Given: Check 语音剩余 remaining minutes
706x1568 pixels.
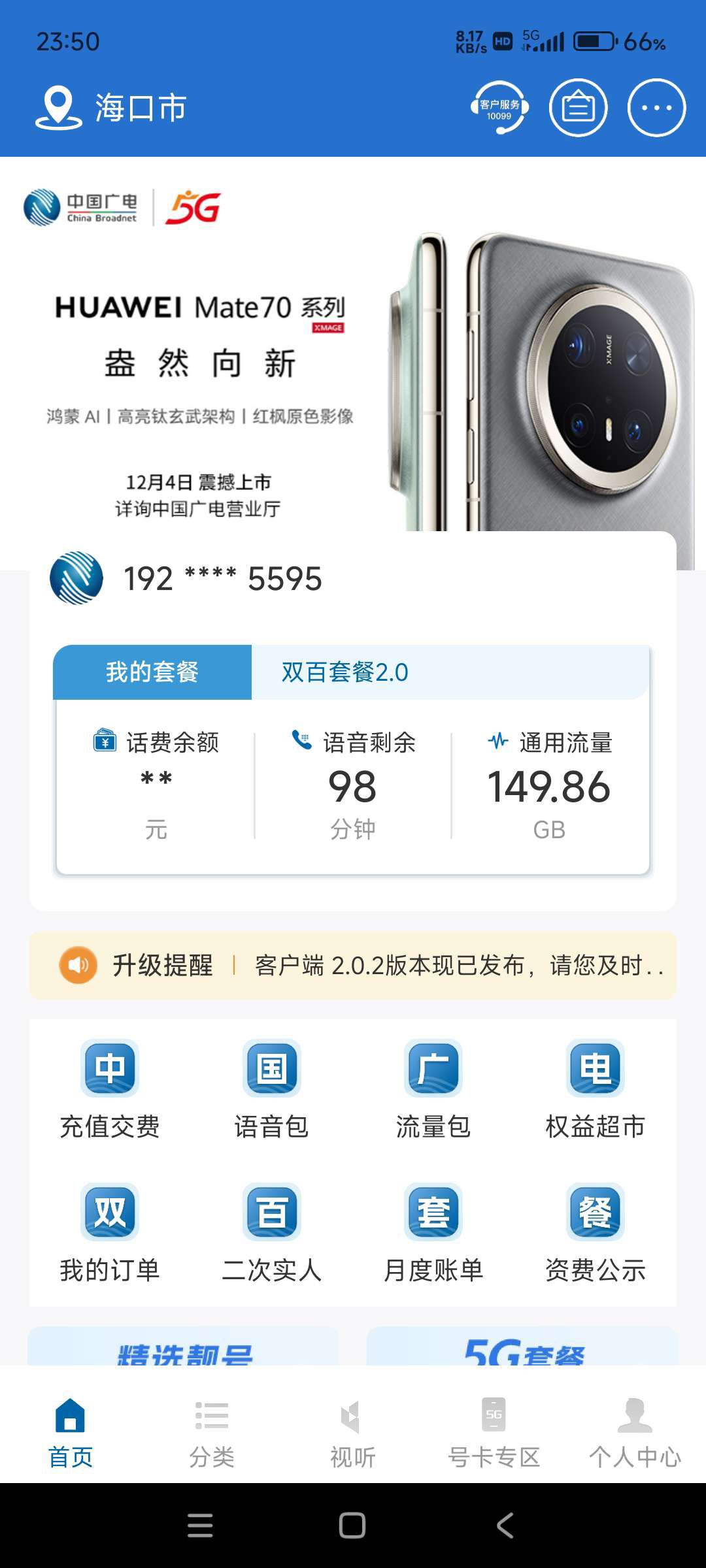Looking at the screenshot, I should (353, 784).
